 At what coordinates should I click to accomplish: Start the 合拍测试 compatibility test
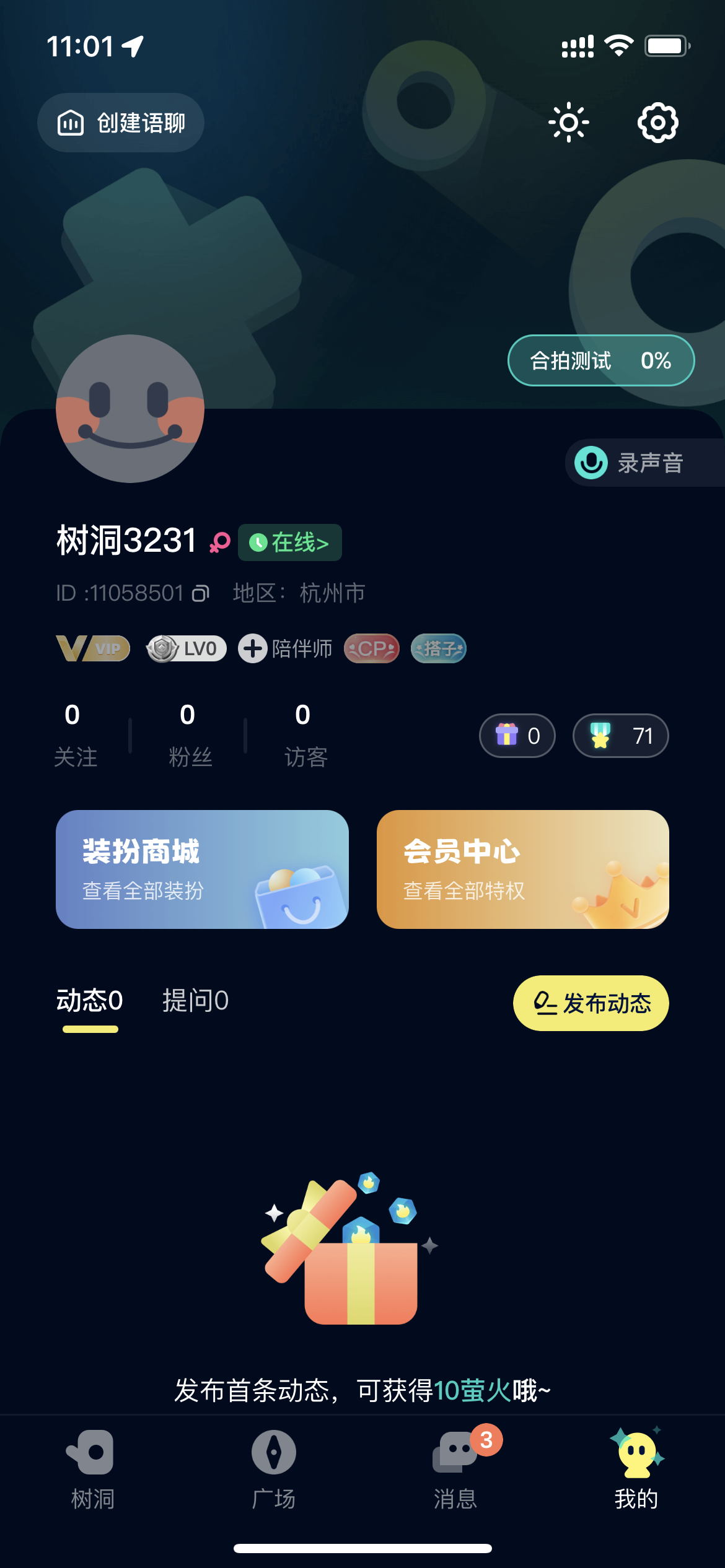[x=600, y=360]
